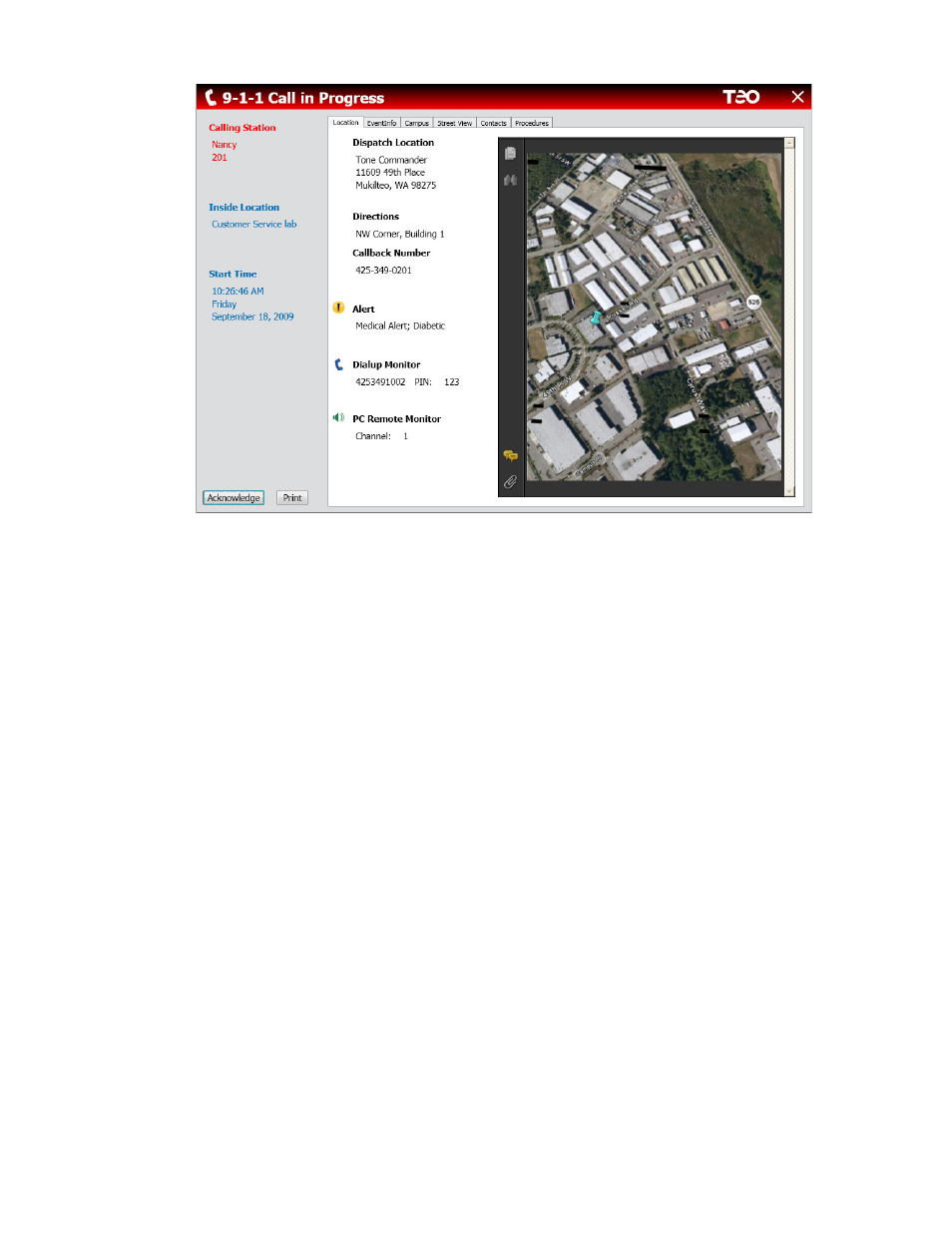952x1233 pixels.
Task: Switch to the Street View tab
Action: click(x=454, y=123)
